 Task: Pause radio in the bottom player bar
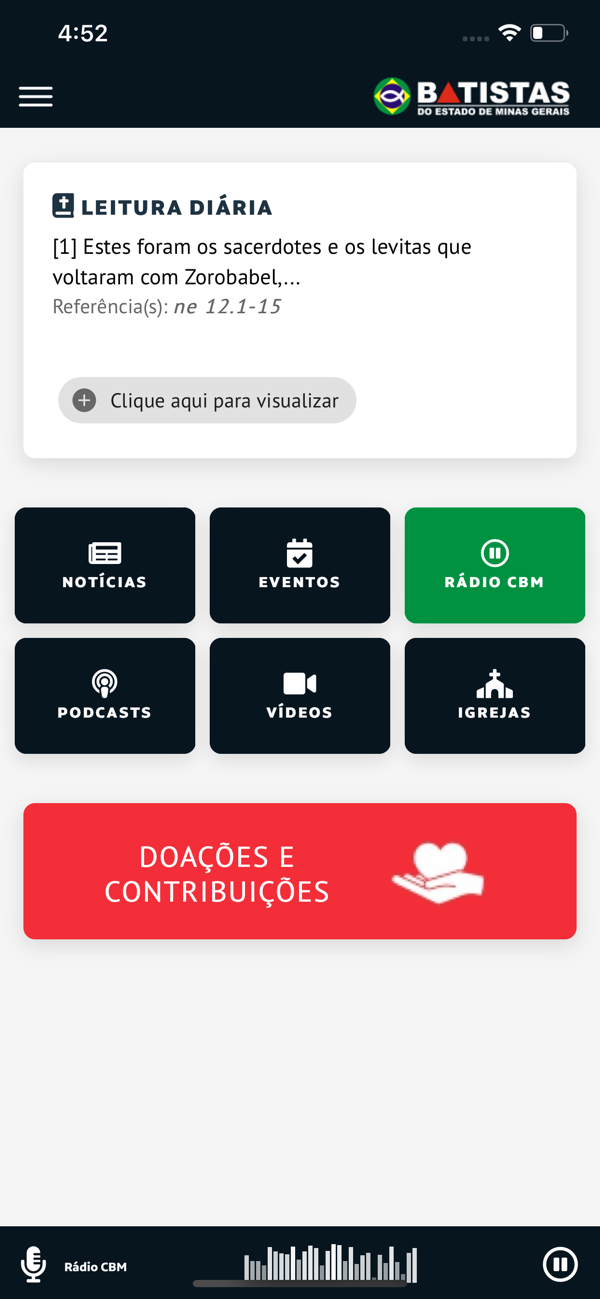(x=560, y=1264)
